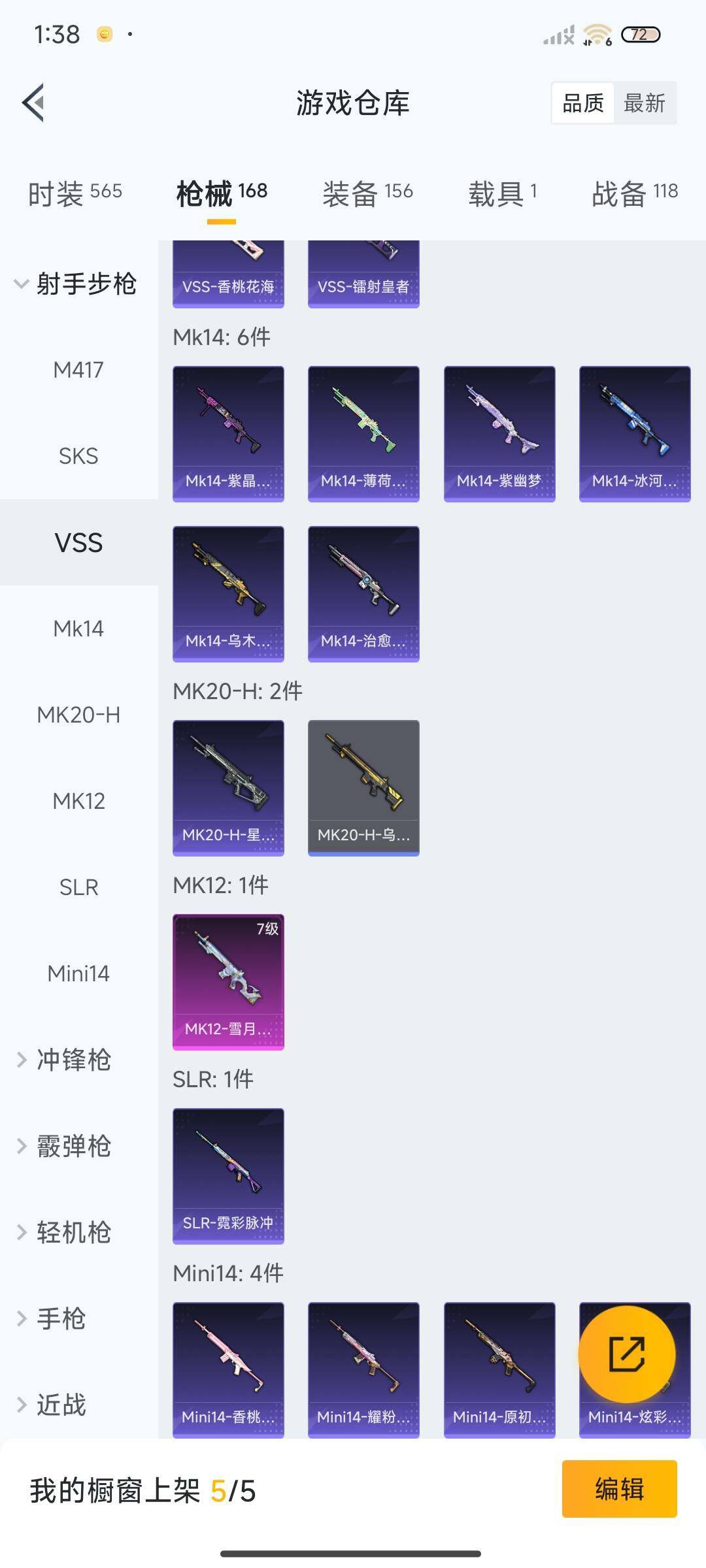Viewport: 706px width, 1568px height.
Task: Sort items by 最新
Action: pyautogui.click(x=644, y=103)
